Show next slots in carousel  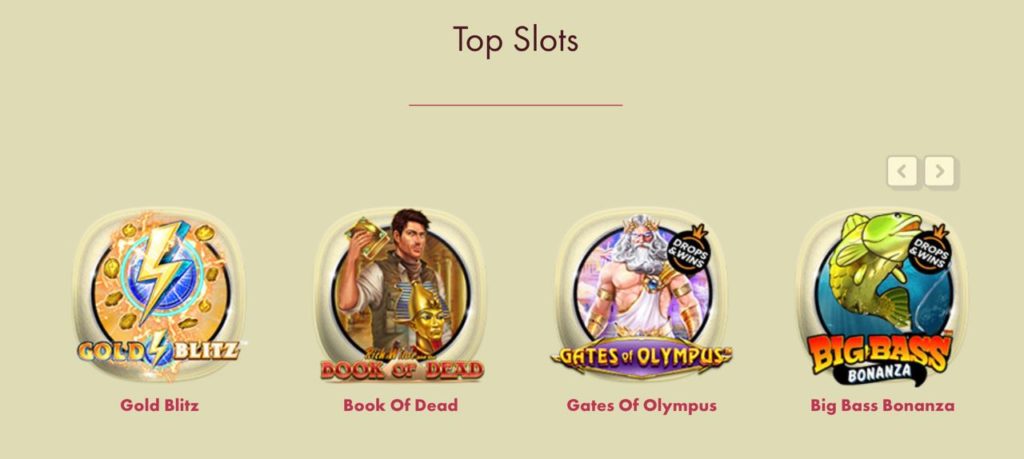939,171
